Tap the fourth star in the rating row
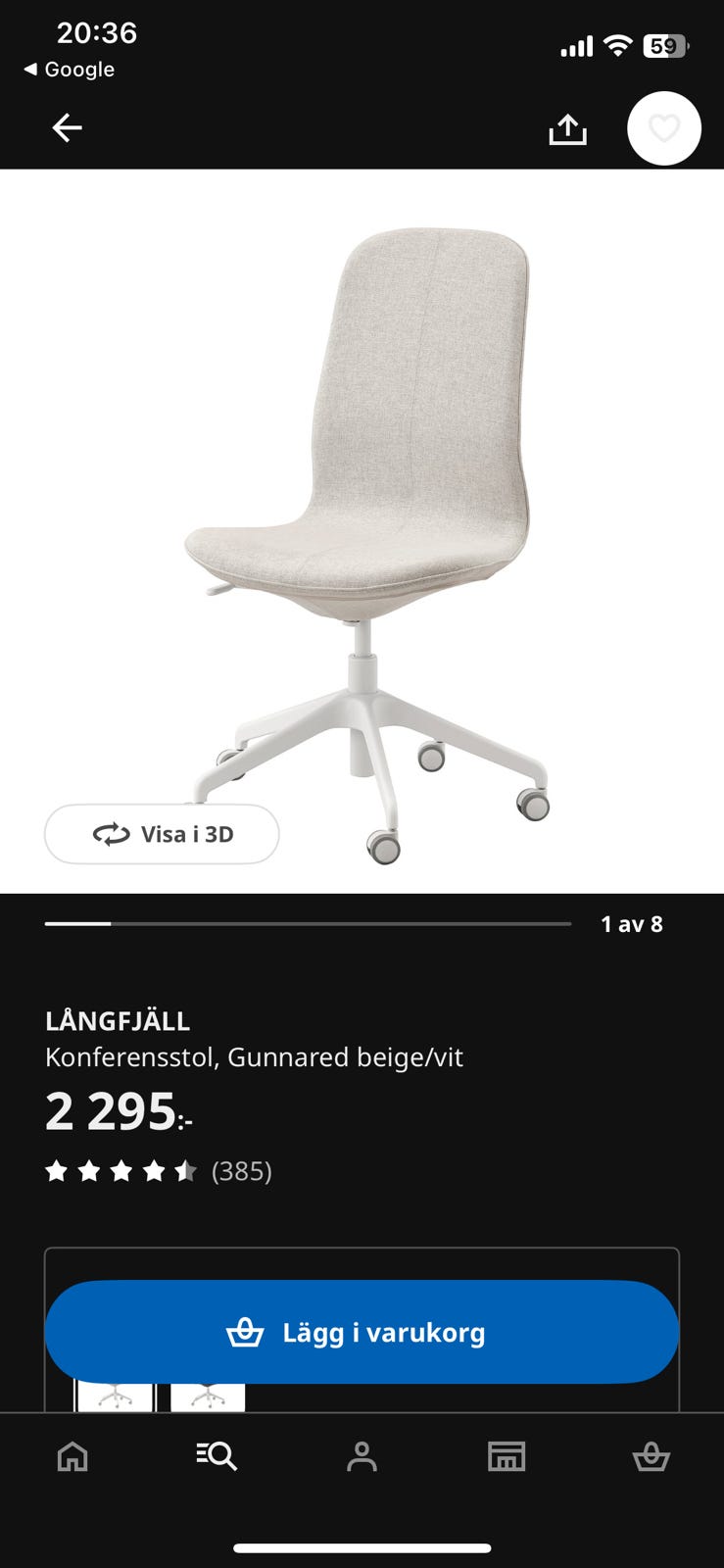The image size is (724, 1568). tap(156, 1170)
